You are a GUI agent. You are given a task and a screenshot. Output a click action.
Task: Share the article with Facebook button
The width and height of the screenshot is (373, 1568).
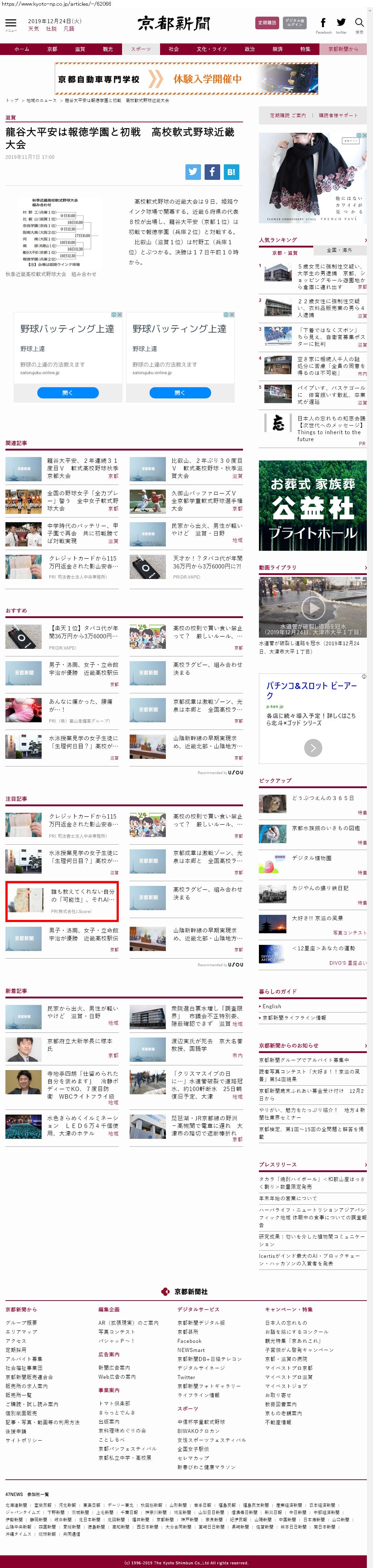[x=212, y=172]
